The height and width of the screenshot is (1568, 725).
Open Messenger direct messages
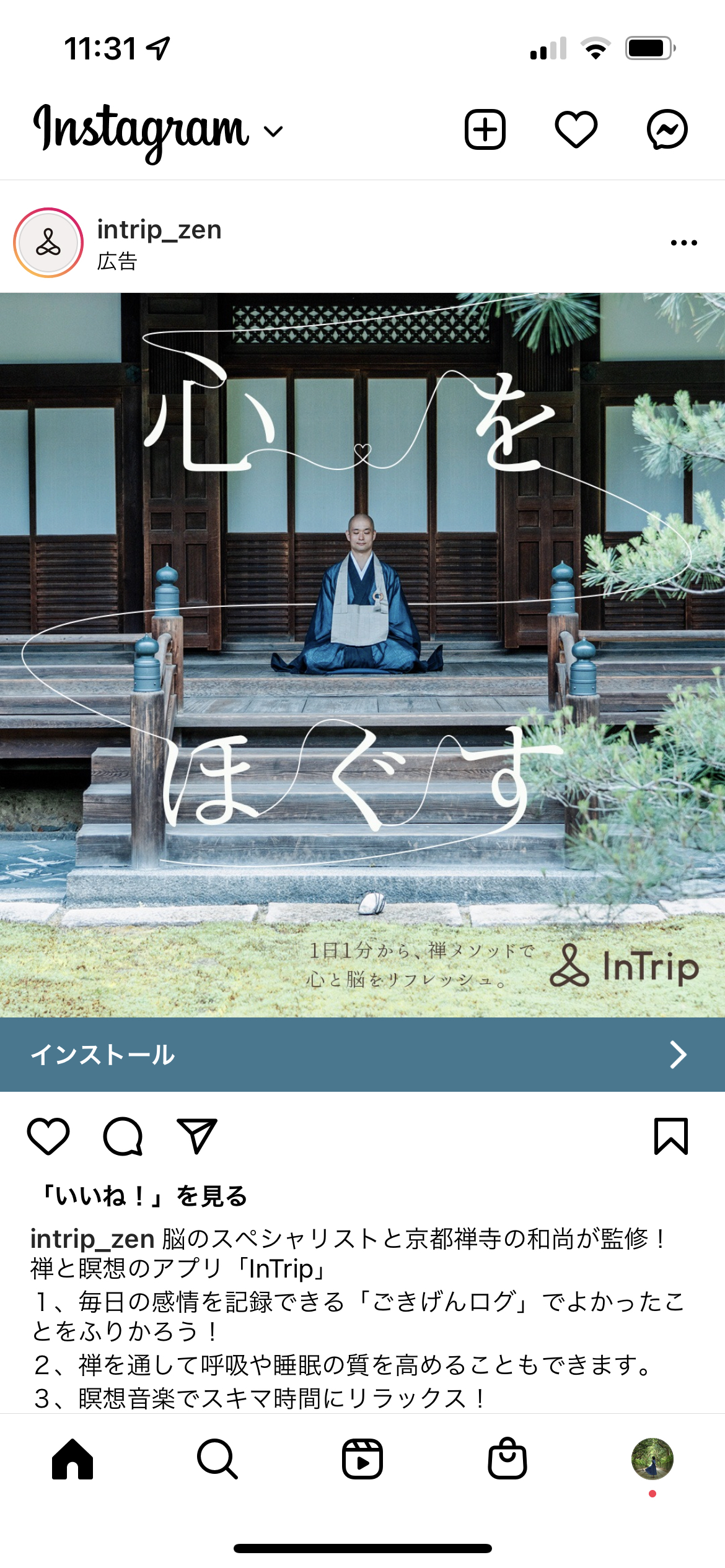(x=667, y=130)
